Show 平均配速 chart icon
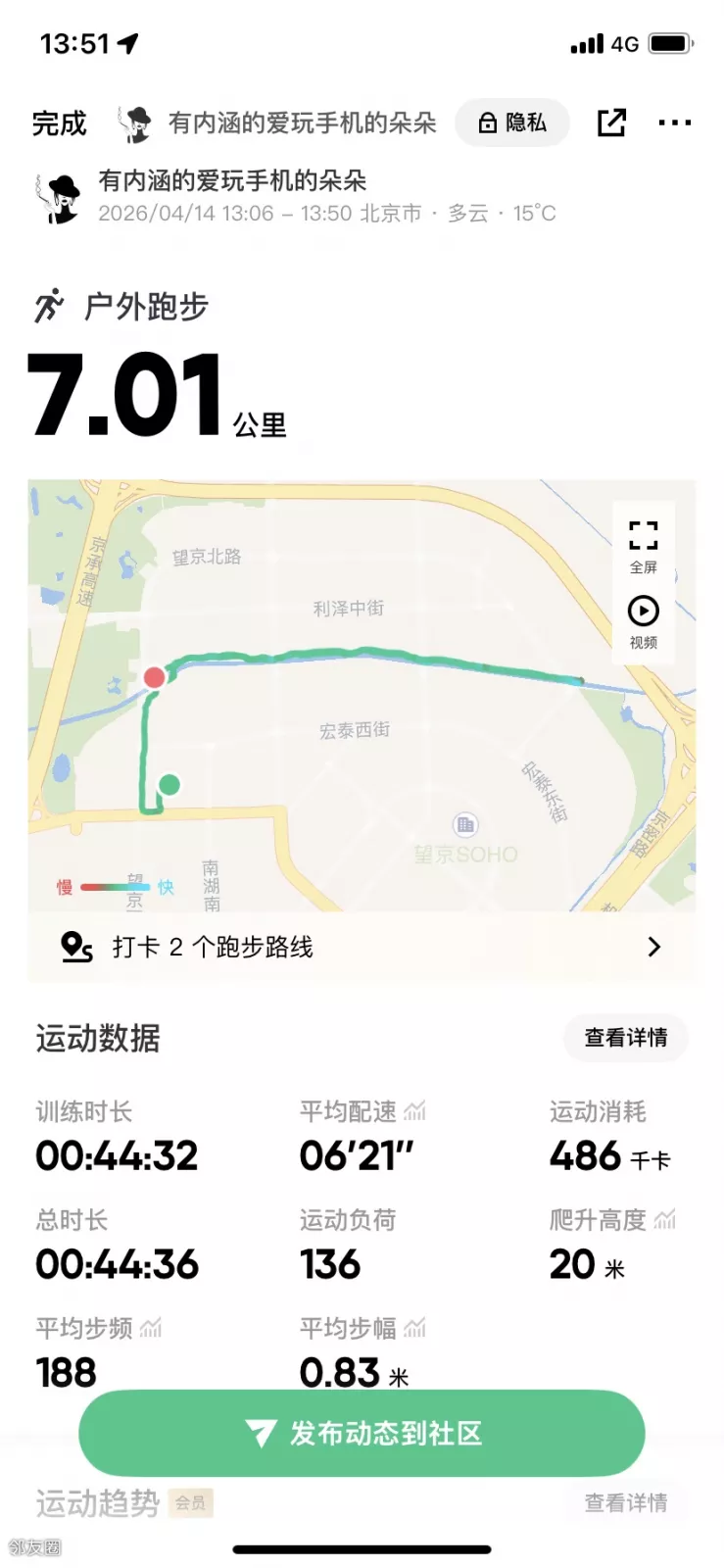The image size is (724, 1568). coord(415,1111)
